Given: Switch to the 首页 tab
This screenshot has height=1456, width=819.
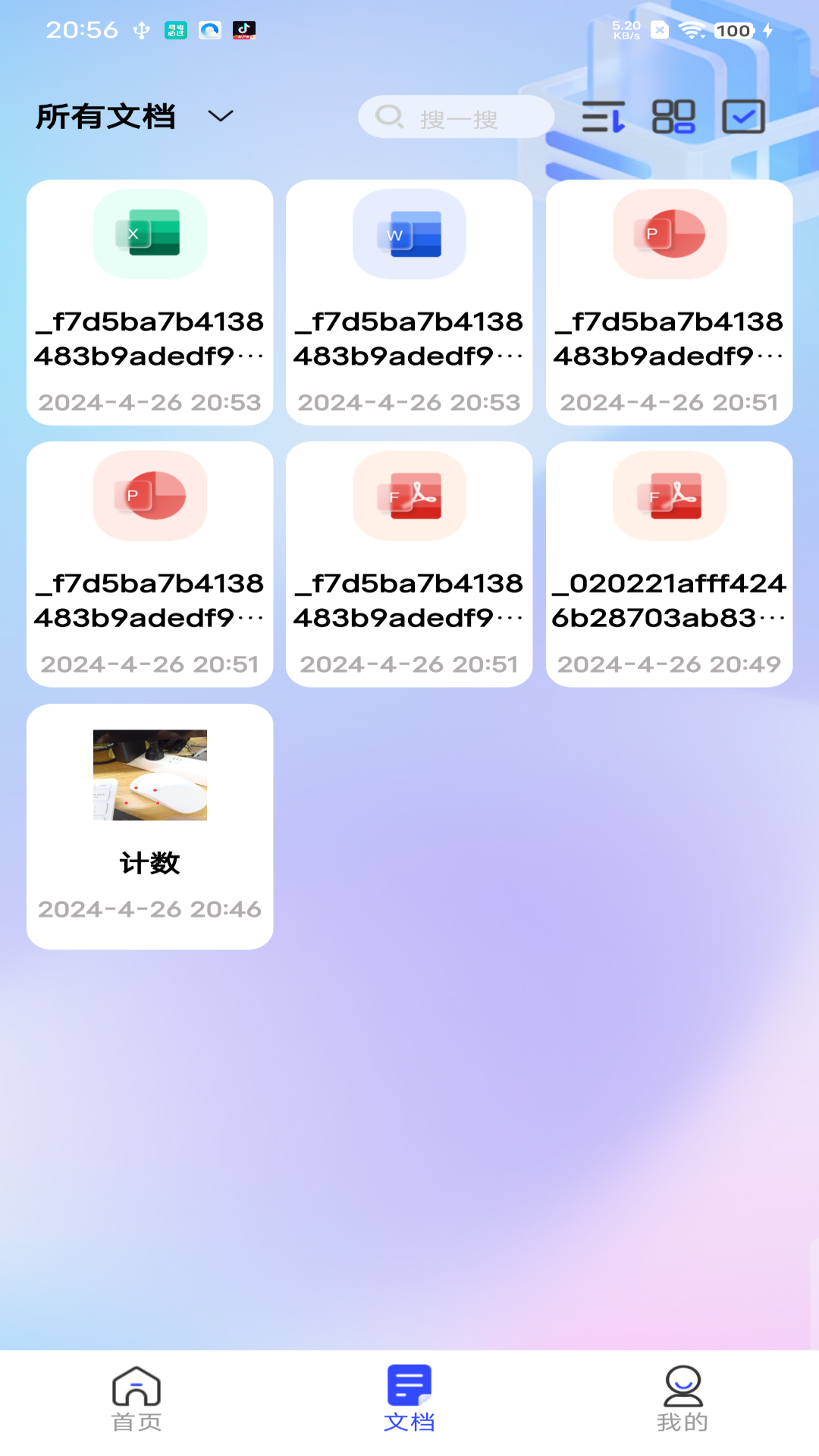Looking at the screenshot, I should (136, 1399).
